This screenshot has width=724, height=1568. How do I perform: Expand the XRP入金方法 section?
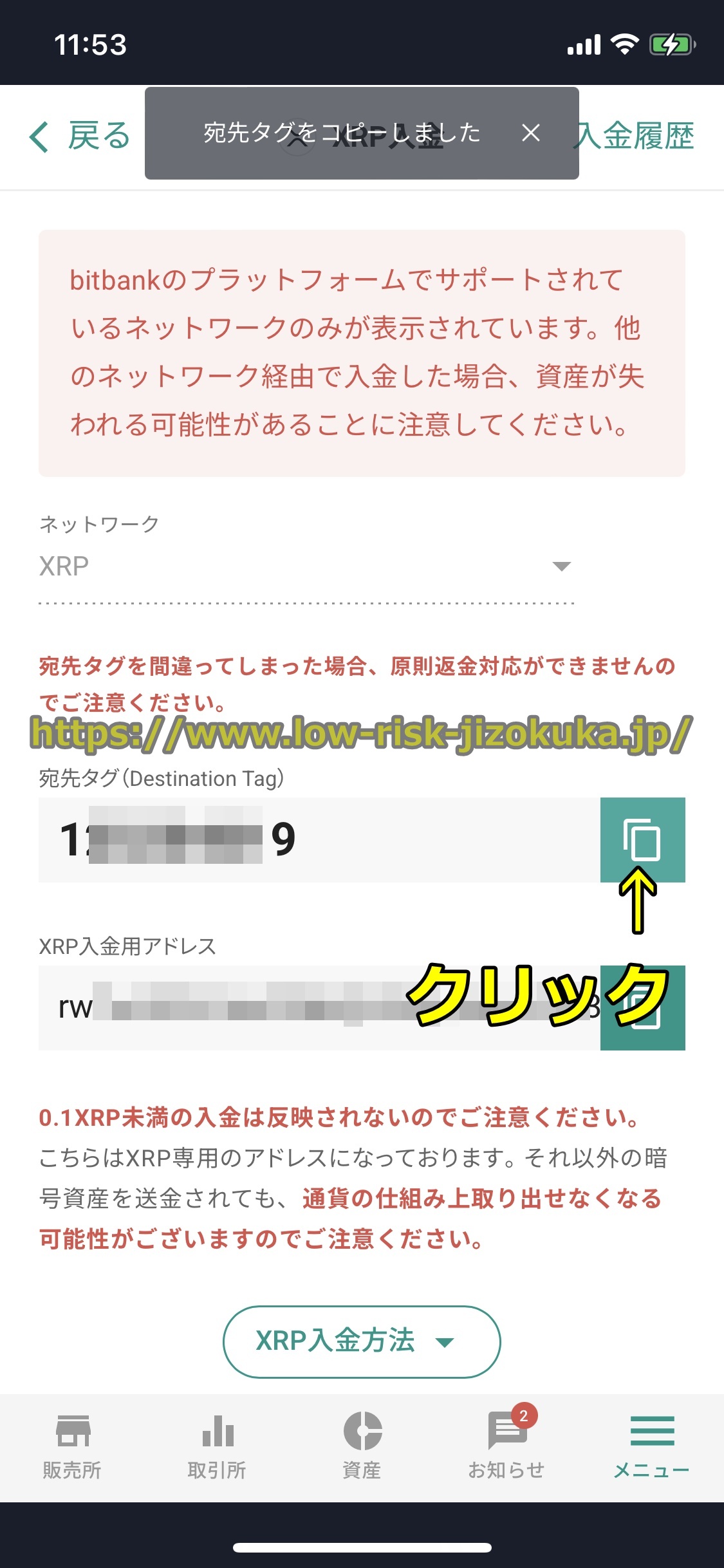[361, 1341]
